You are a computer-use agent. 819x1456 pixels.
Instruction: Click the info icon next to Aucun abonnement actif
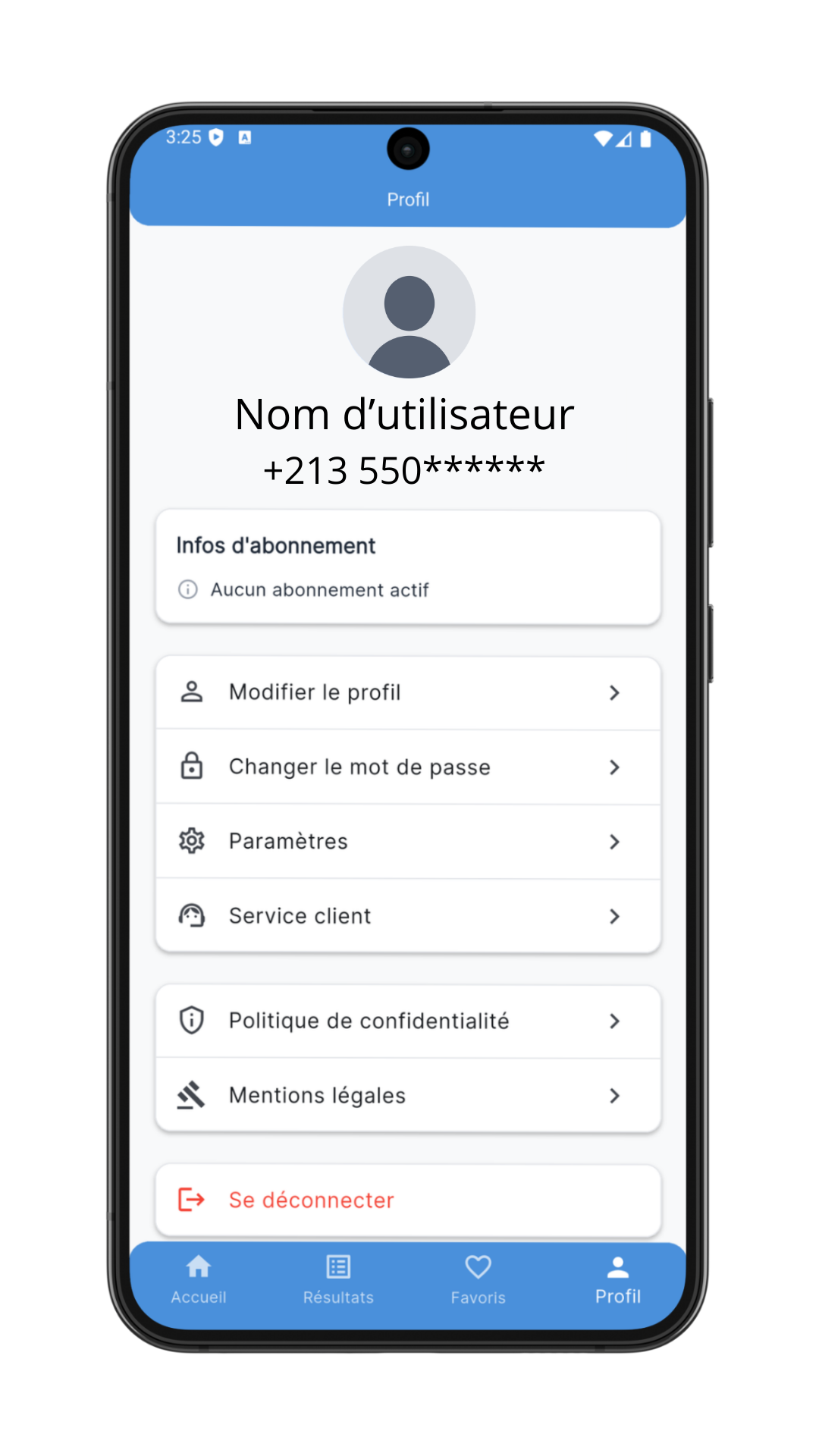coord(187,589)
